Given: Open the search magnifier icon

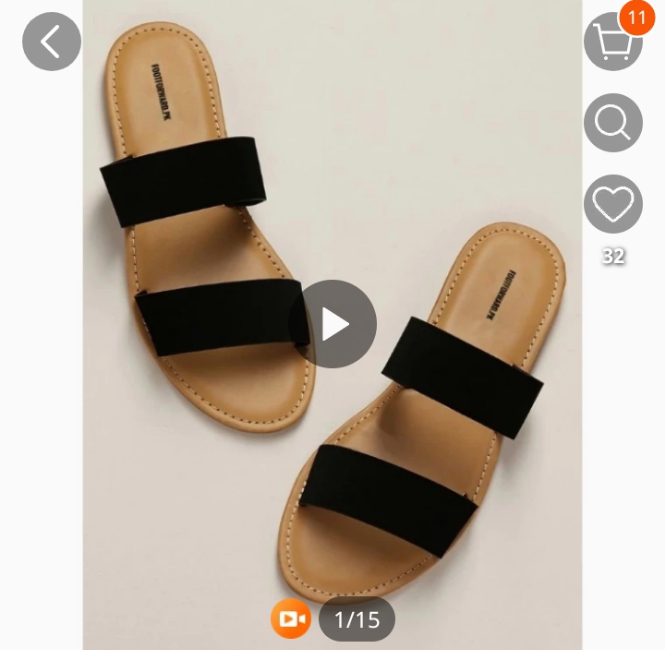Looking at the screenshot, I should [x=612, y=123].
